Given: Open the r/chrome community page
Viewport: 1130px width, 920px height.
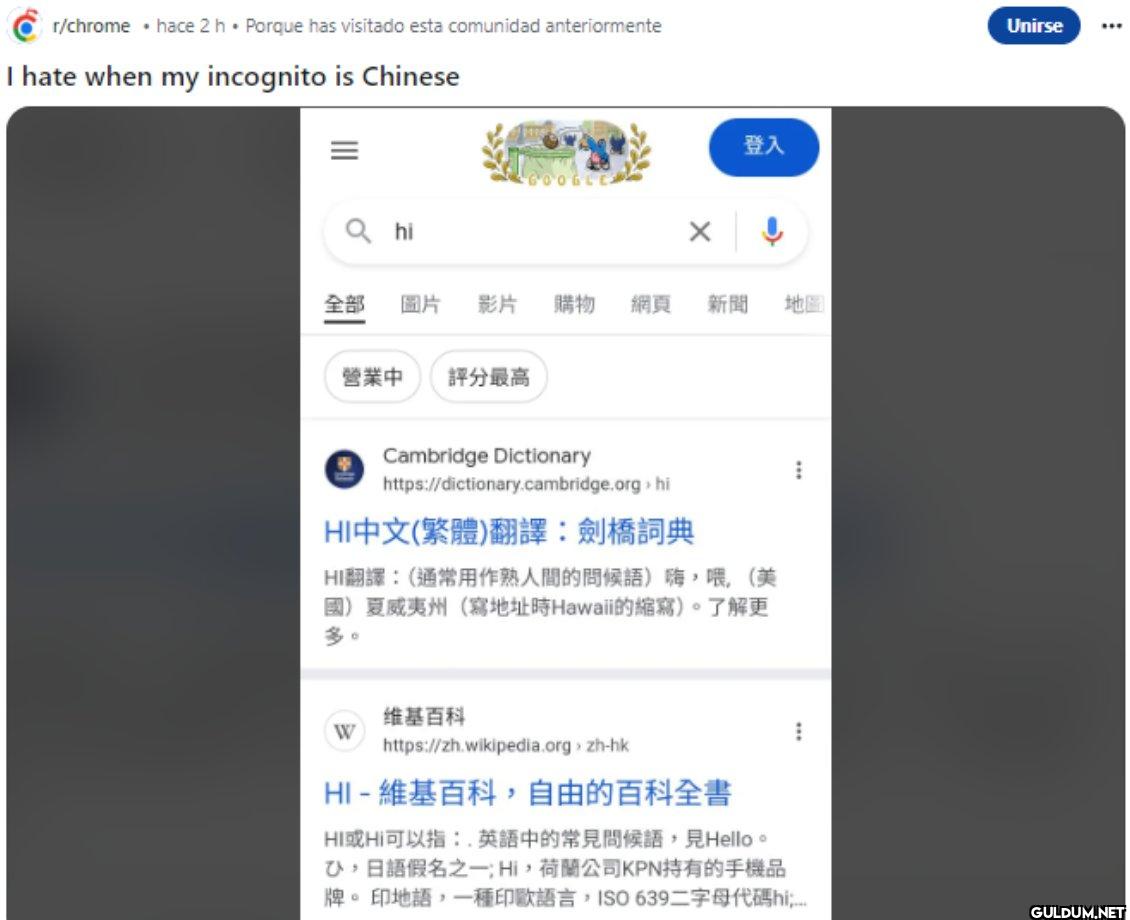Looking at the screenshot, I should tap(90, 26).
